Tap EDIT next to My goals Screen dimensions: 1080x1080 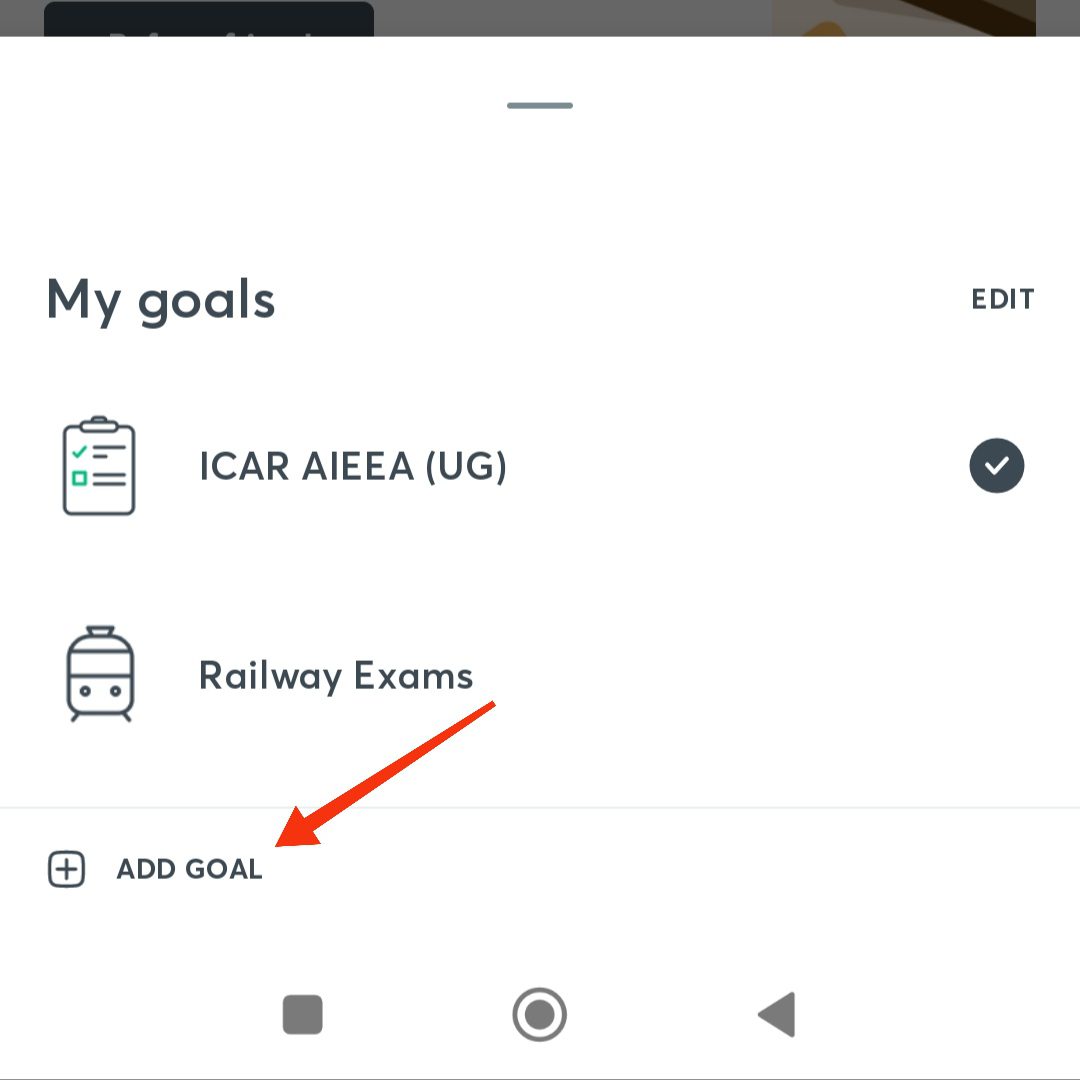1002,299
